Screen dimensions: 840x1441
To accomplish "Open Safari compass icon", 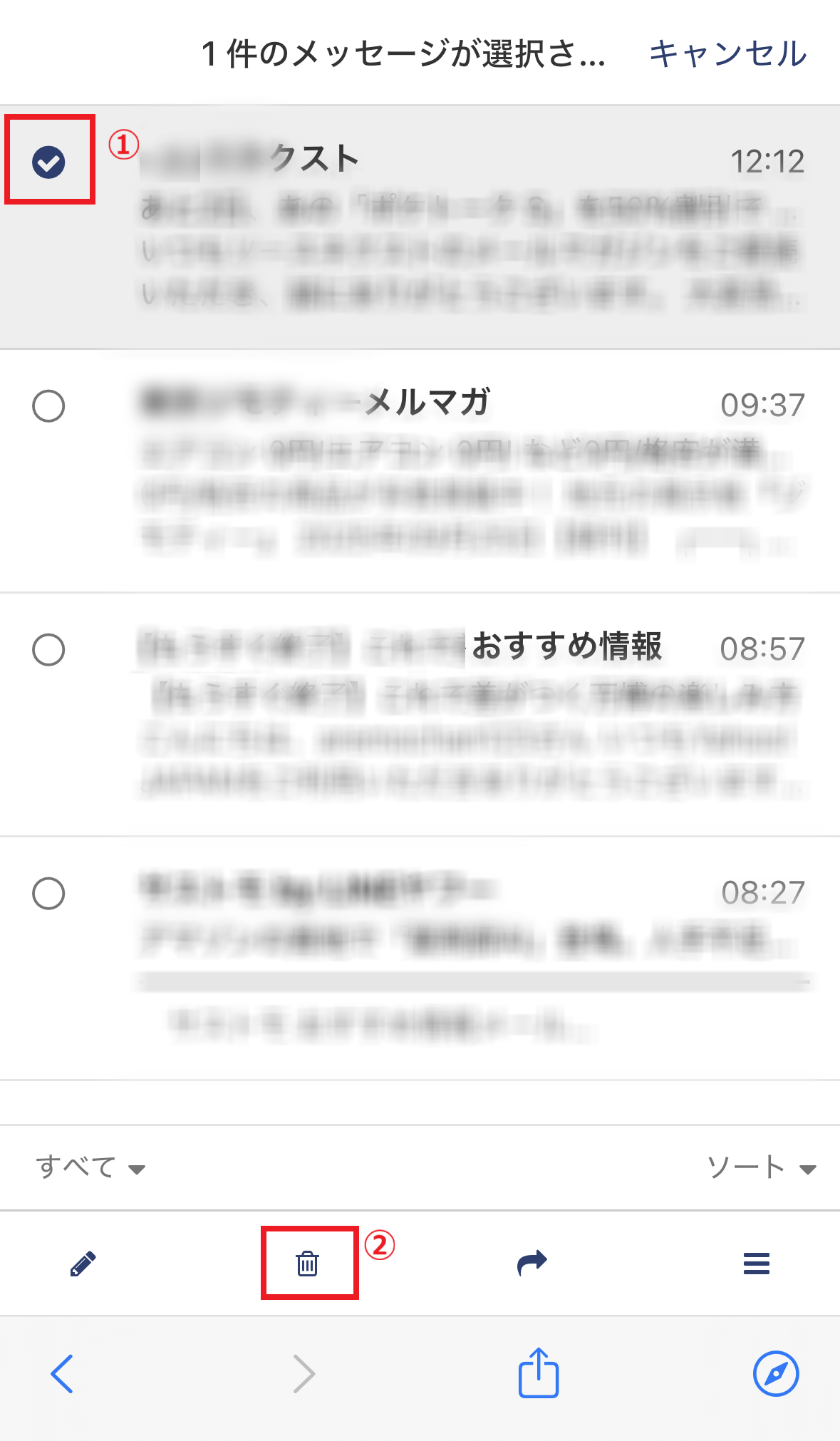I will click(776, 1373).
